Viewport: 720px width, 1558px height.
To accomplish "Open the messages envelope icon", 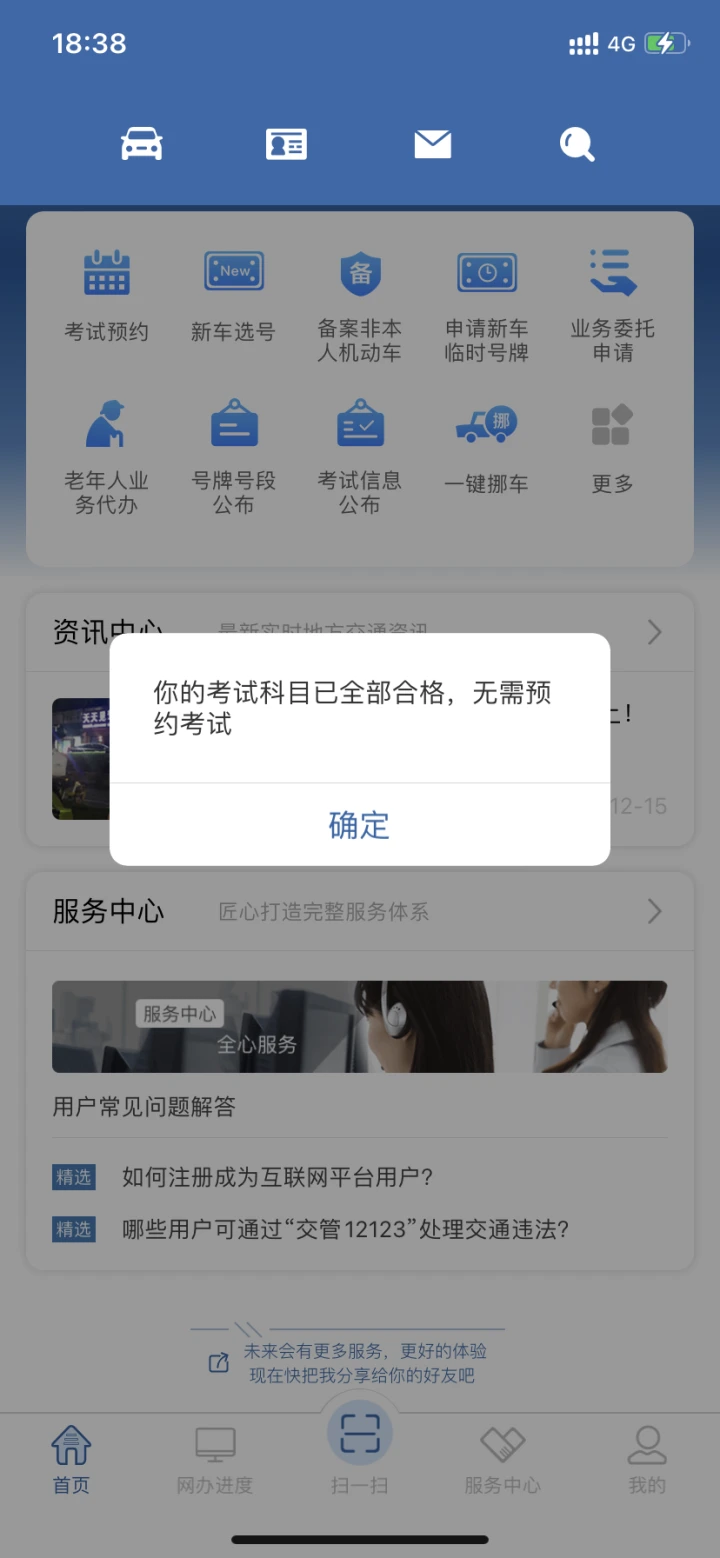I will (432, 145).
